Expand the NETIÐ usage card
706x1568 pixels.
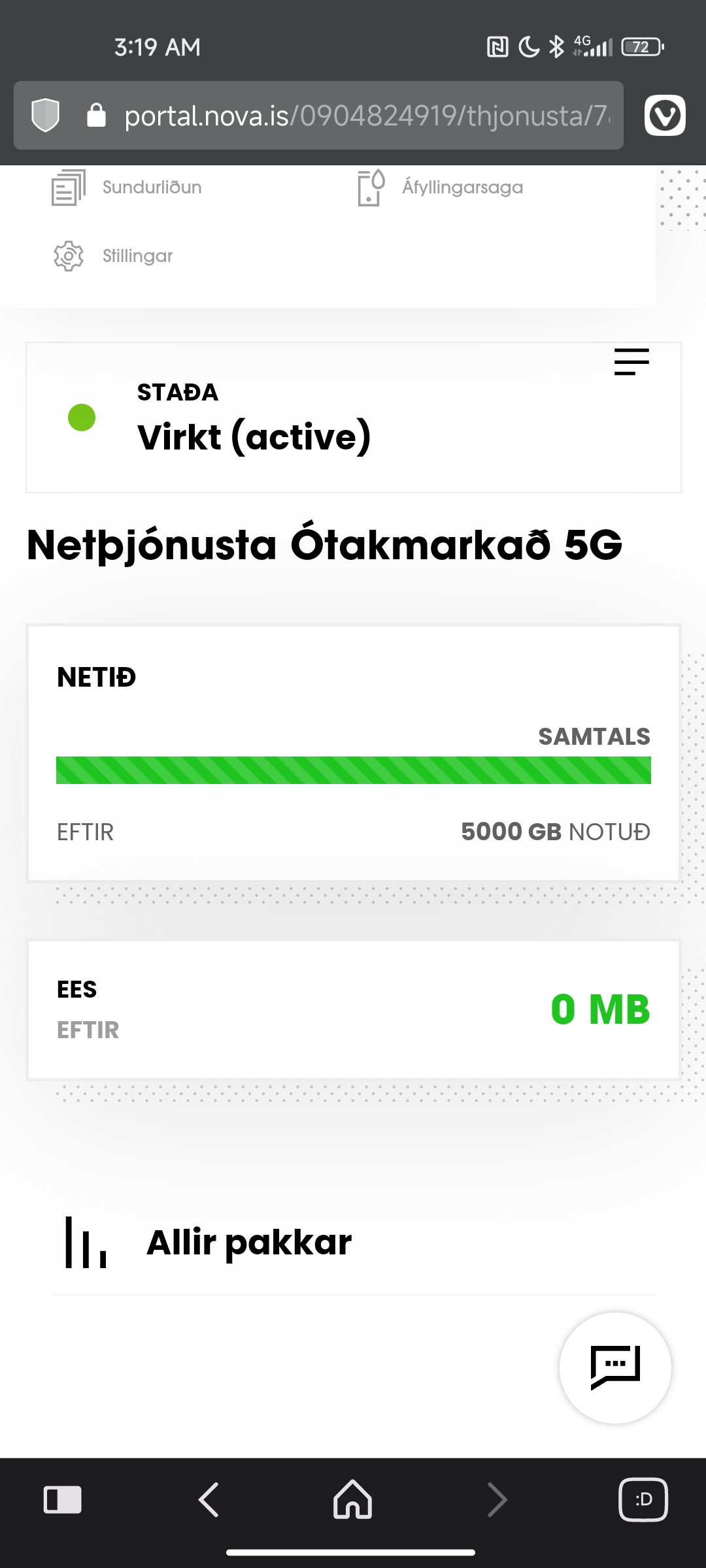pos(353,751)
